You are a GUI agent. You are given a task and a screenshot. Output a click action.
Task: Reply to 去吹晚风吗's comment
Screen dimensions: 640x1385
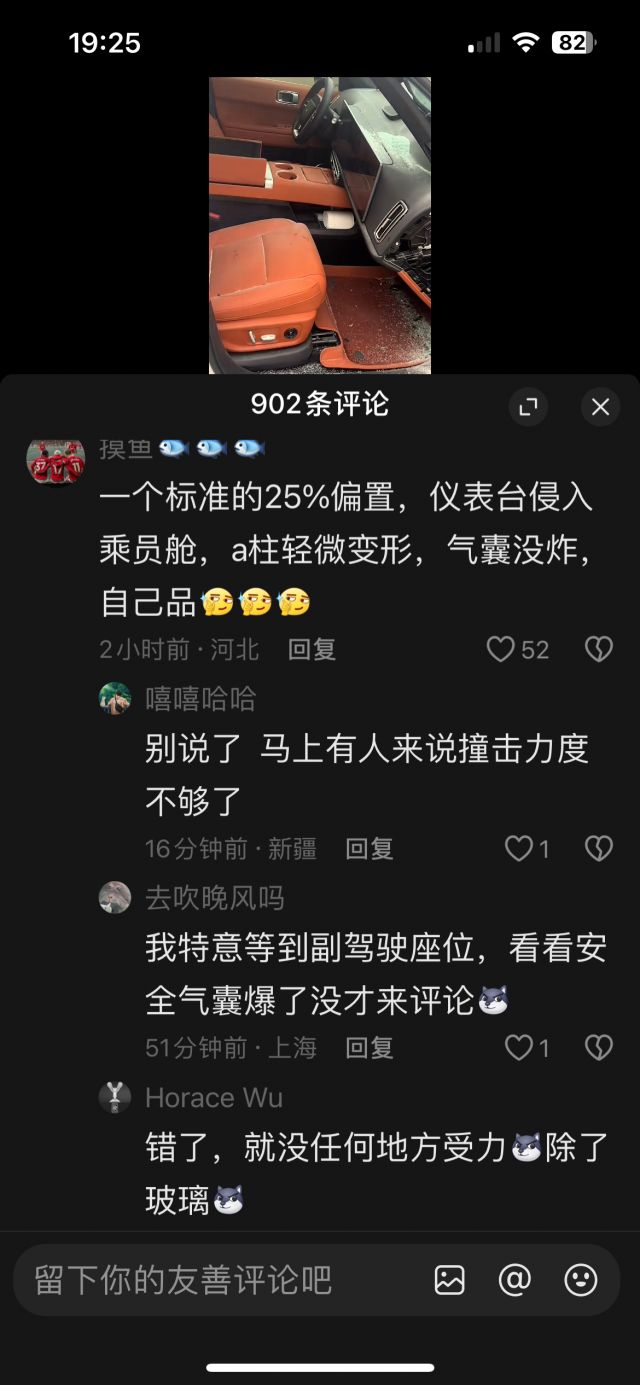[369, 1048]
